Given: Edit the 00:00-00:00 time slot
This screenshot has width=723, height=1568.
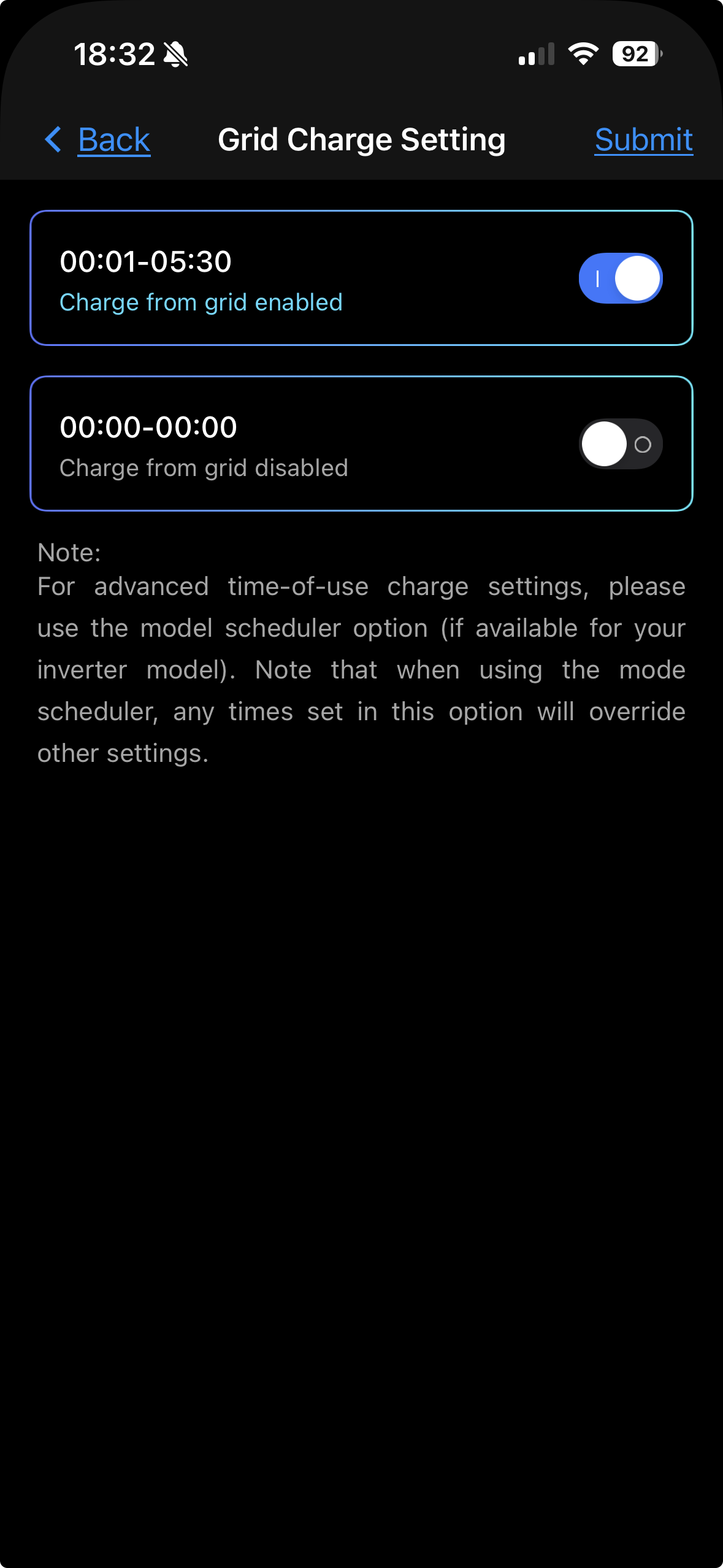Looking at the screenshot, I should click(148, 428).
